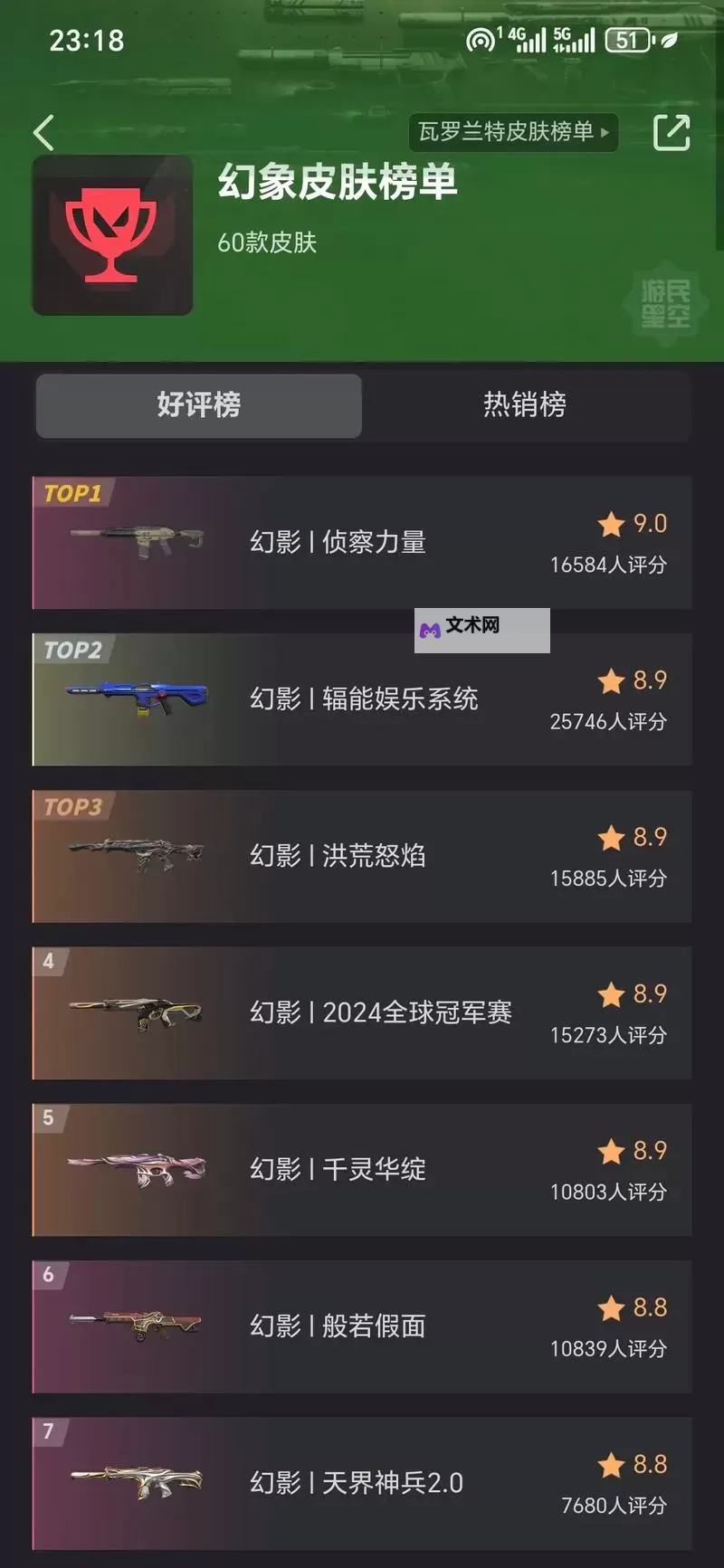Go back using the top-left arrow
724x1568 pixels.
tap(43, 133)
